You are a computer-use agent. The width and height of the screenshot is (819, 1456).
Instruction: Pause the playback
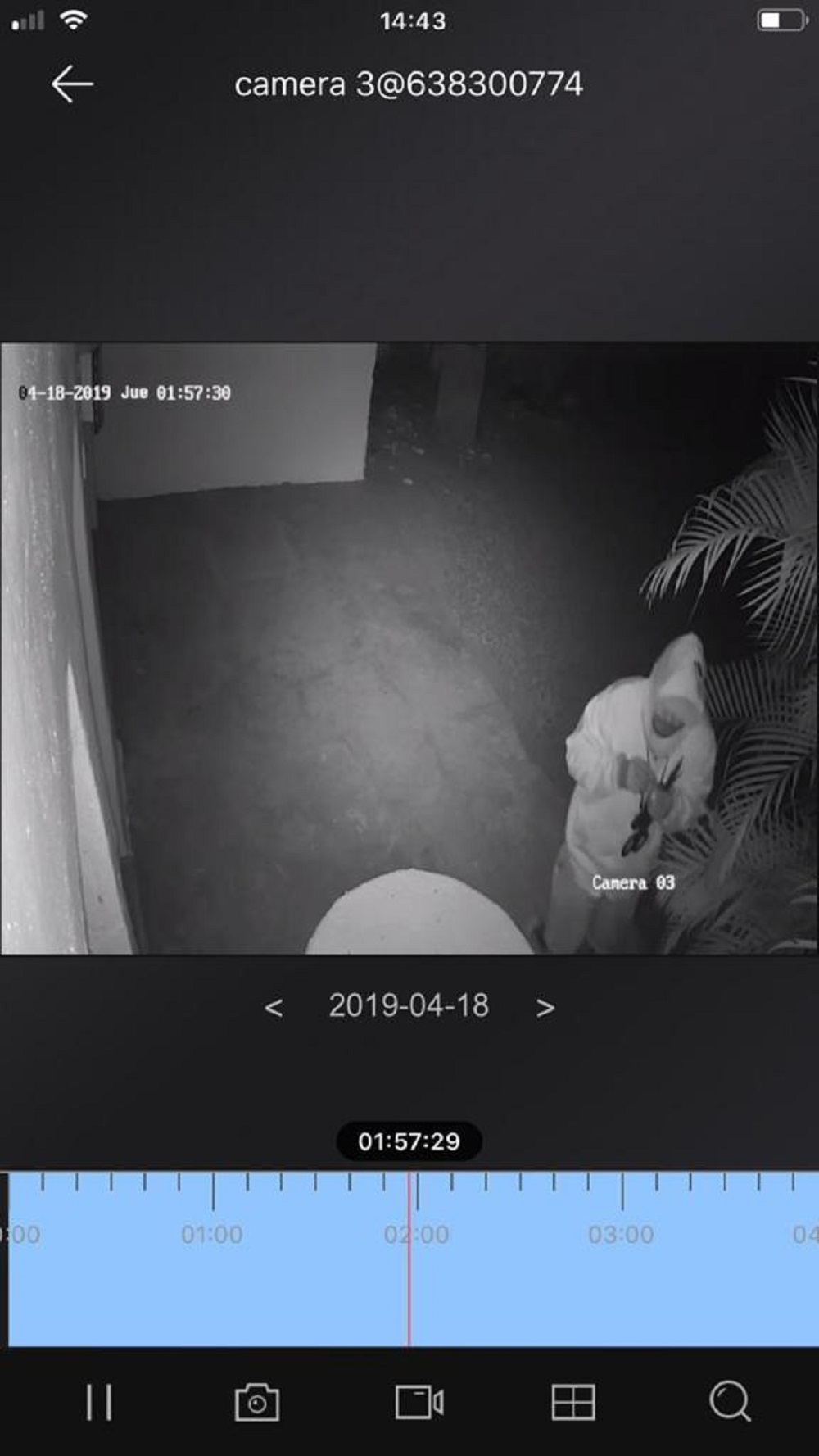tap(99, 1402)
